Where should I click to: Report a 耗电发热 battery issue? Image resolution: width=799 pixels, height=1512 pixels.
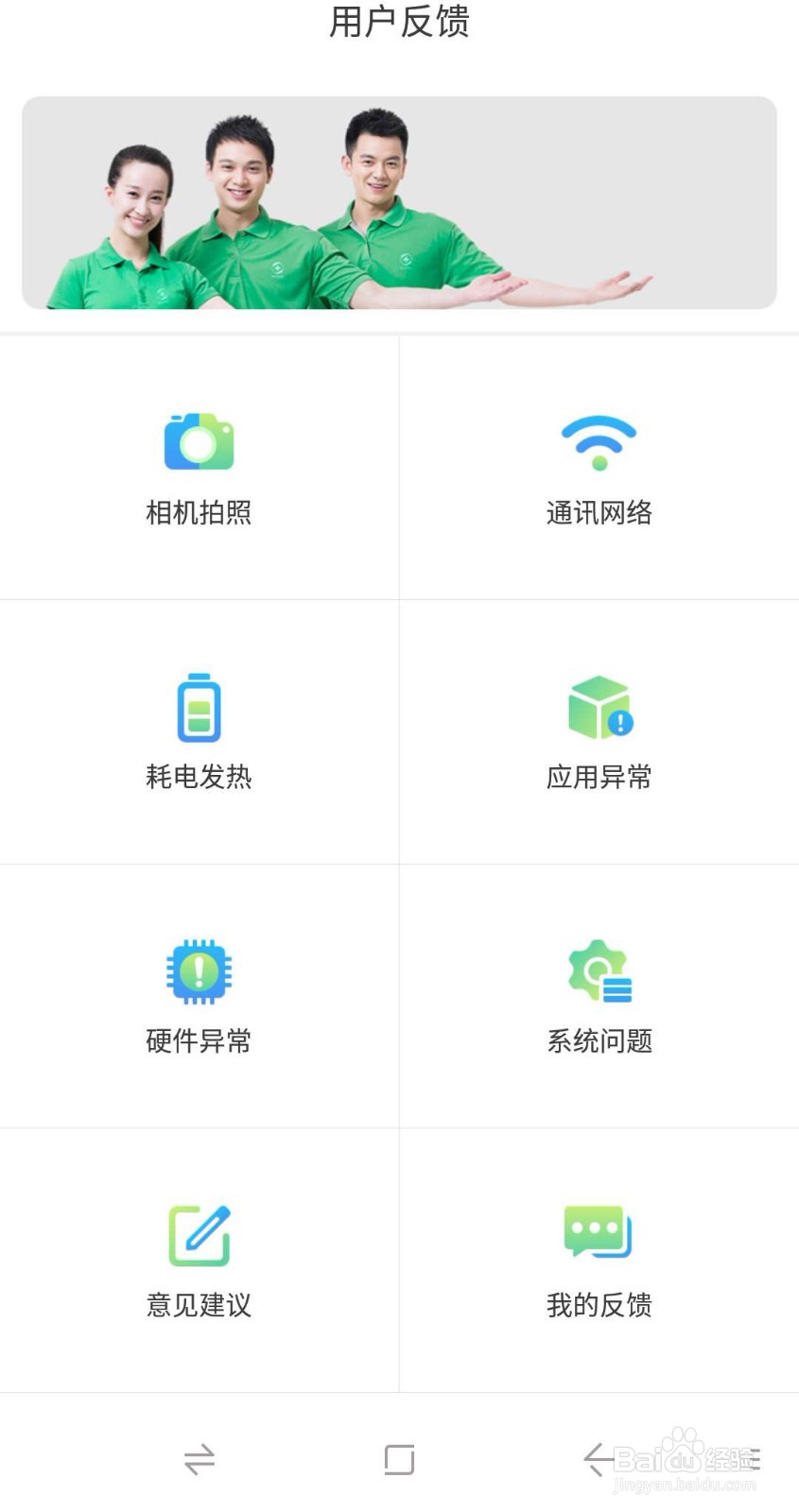(x=199, y=732)
